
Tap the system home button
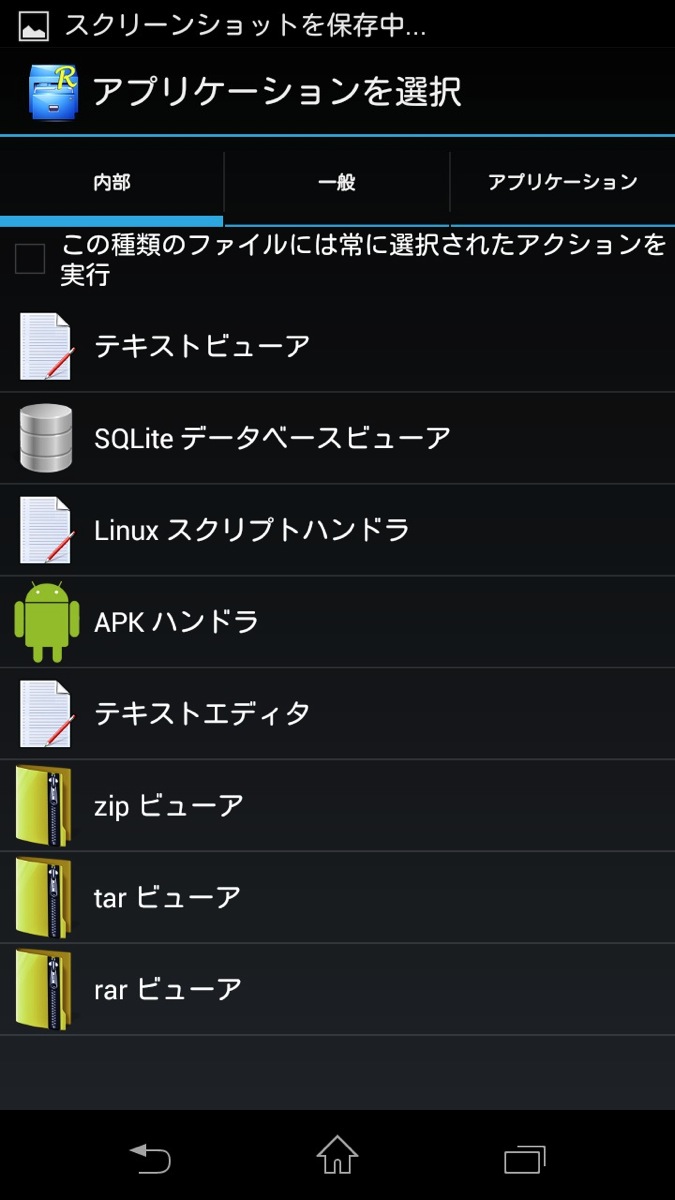(x=337, y=1158)
